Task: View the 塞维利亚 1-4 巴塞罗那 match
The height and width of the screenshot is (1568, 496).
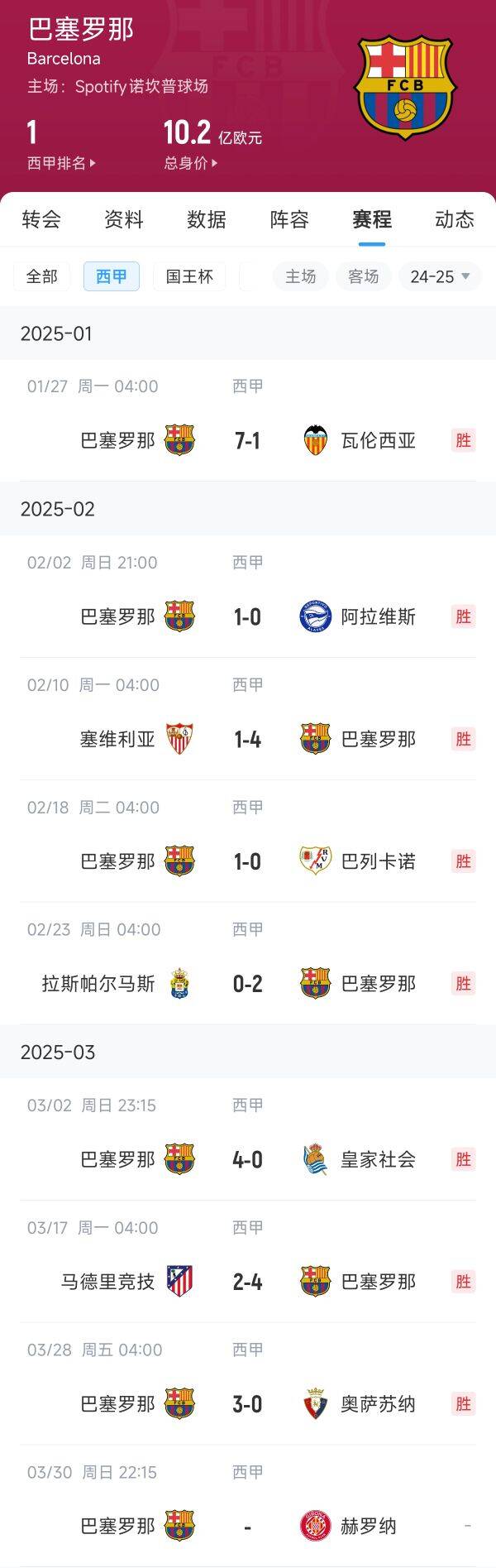Action: [x=247, y=739]
